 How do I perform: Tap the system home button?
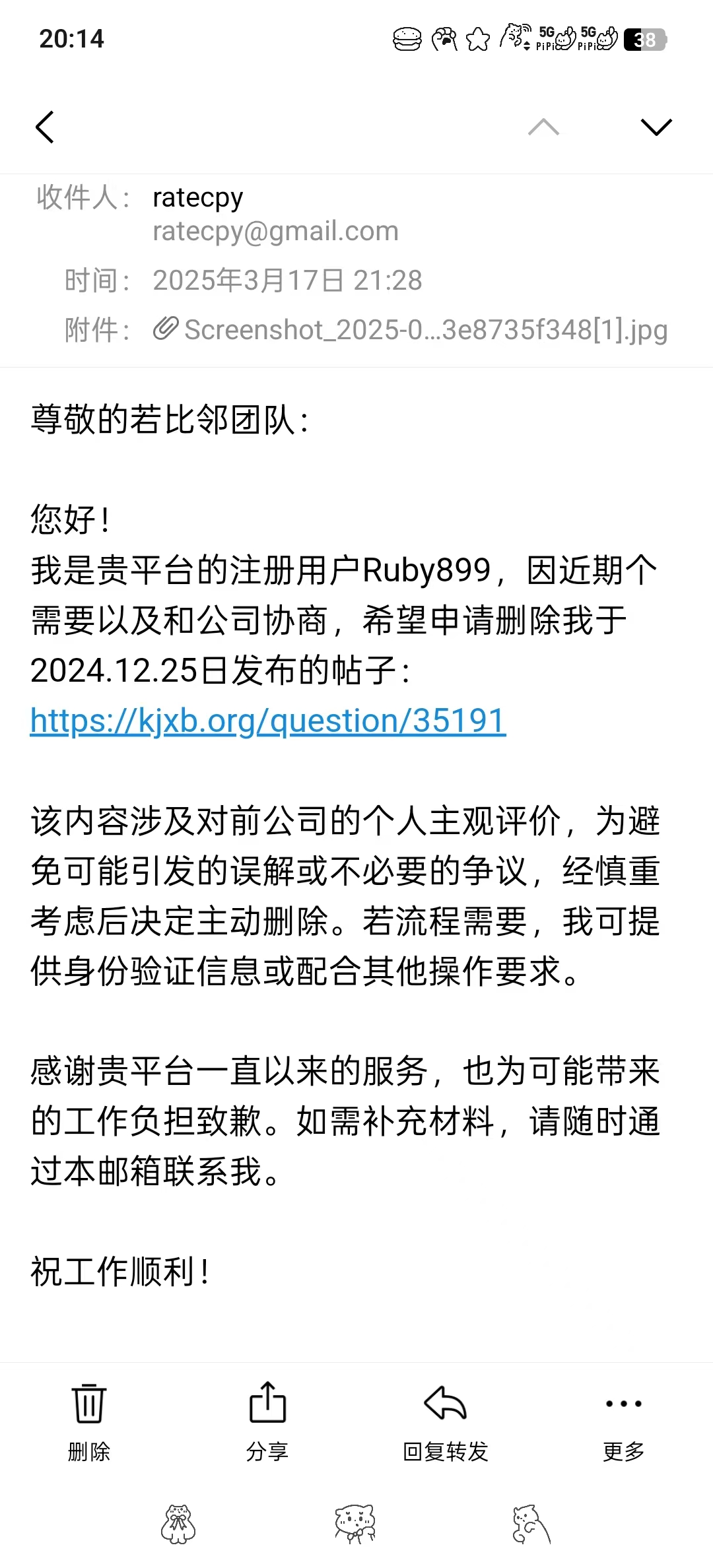pos(355,1524)
